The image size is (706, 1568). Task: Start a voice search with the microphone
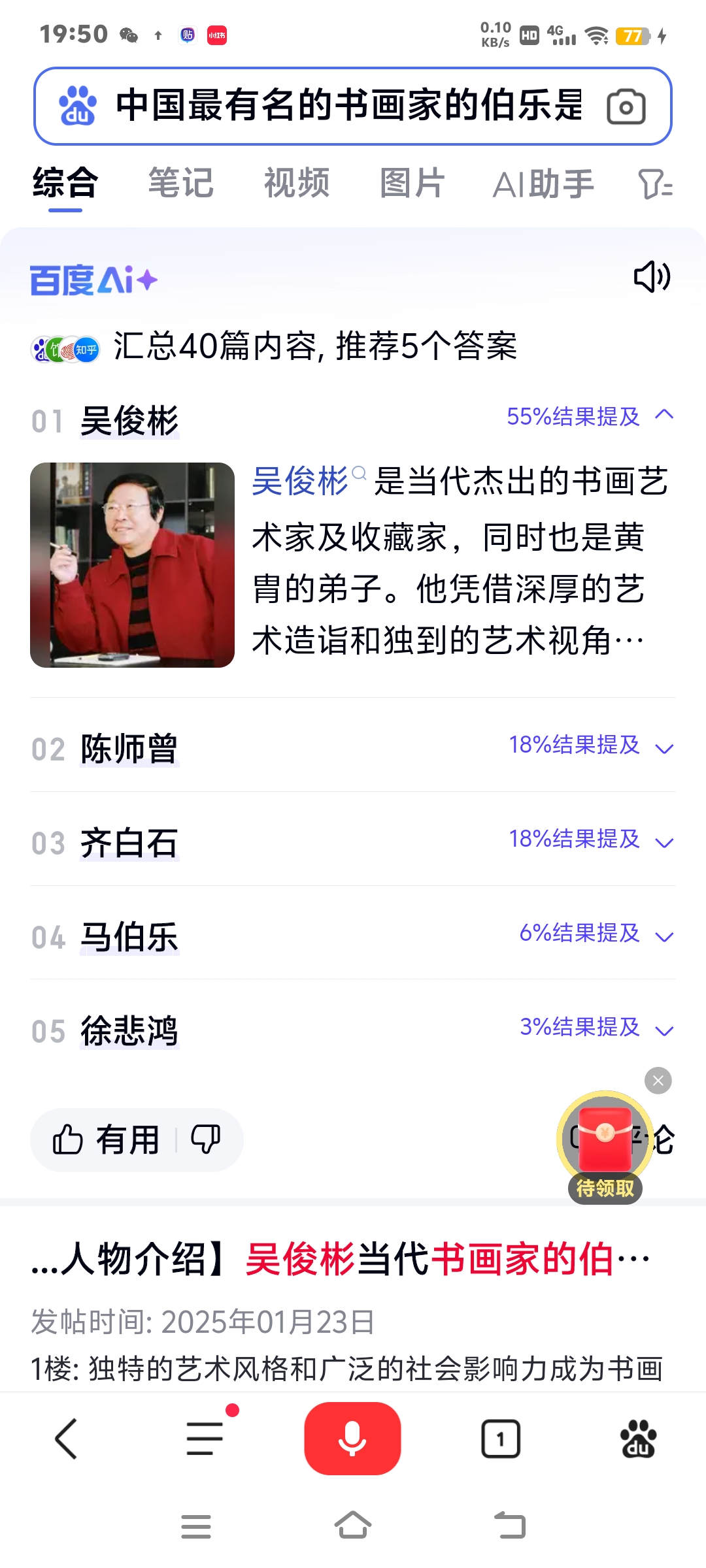(352, 1438)
